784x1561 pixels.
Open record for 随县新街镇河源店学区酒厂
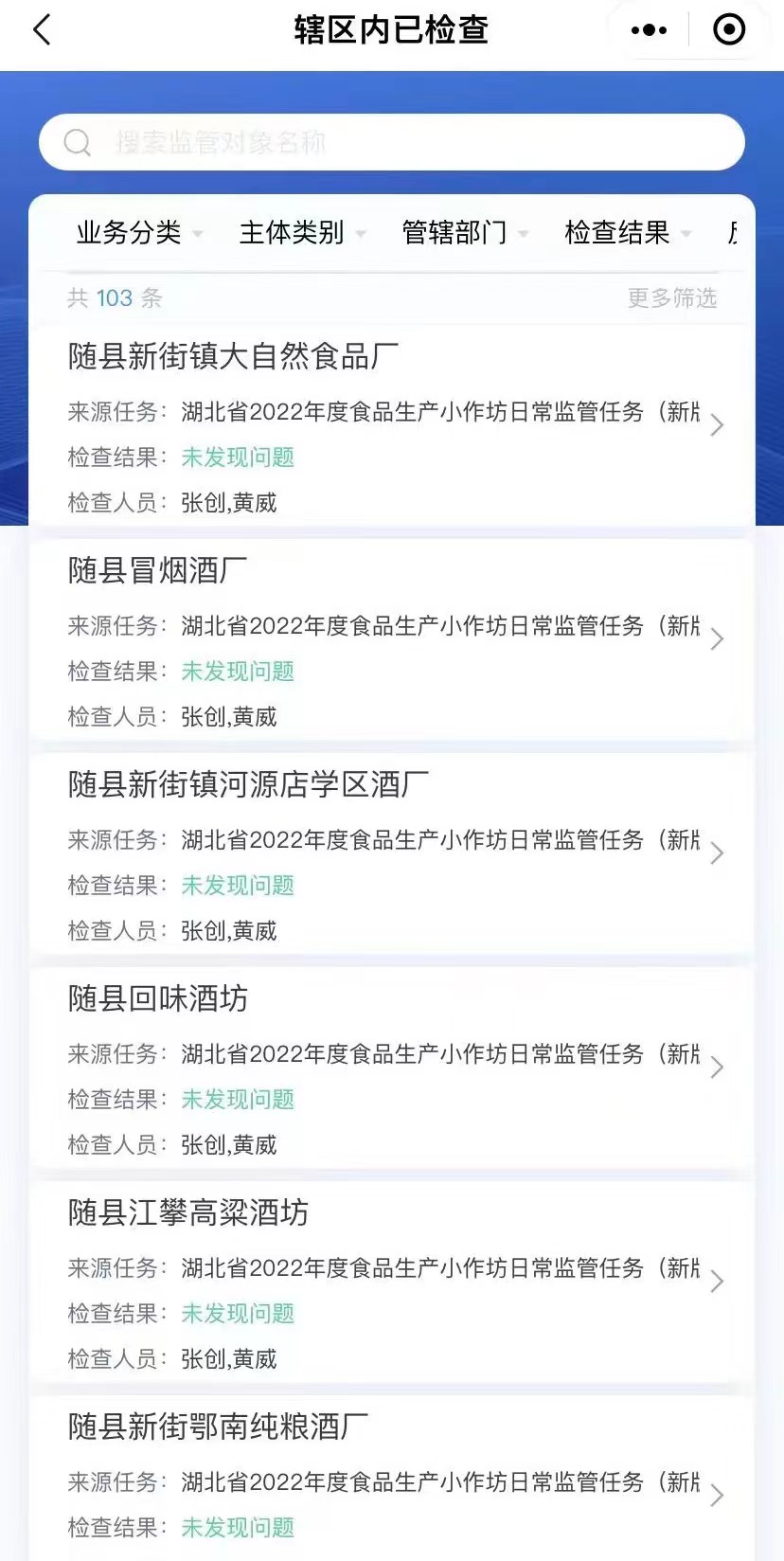(392, 853)
